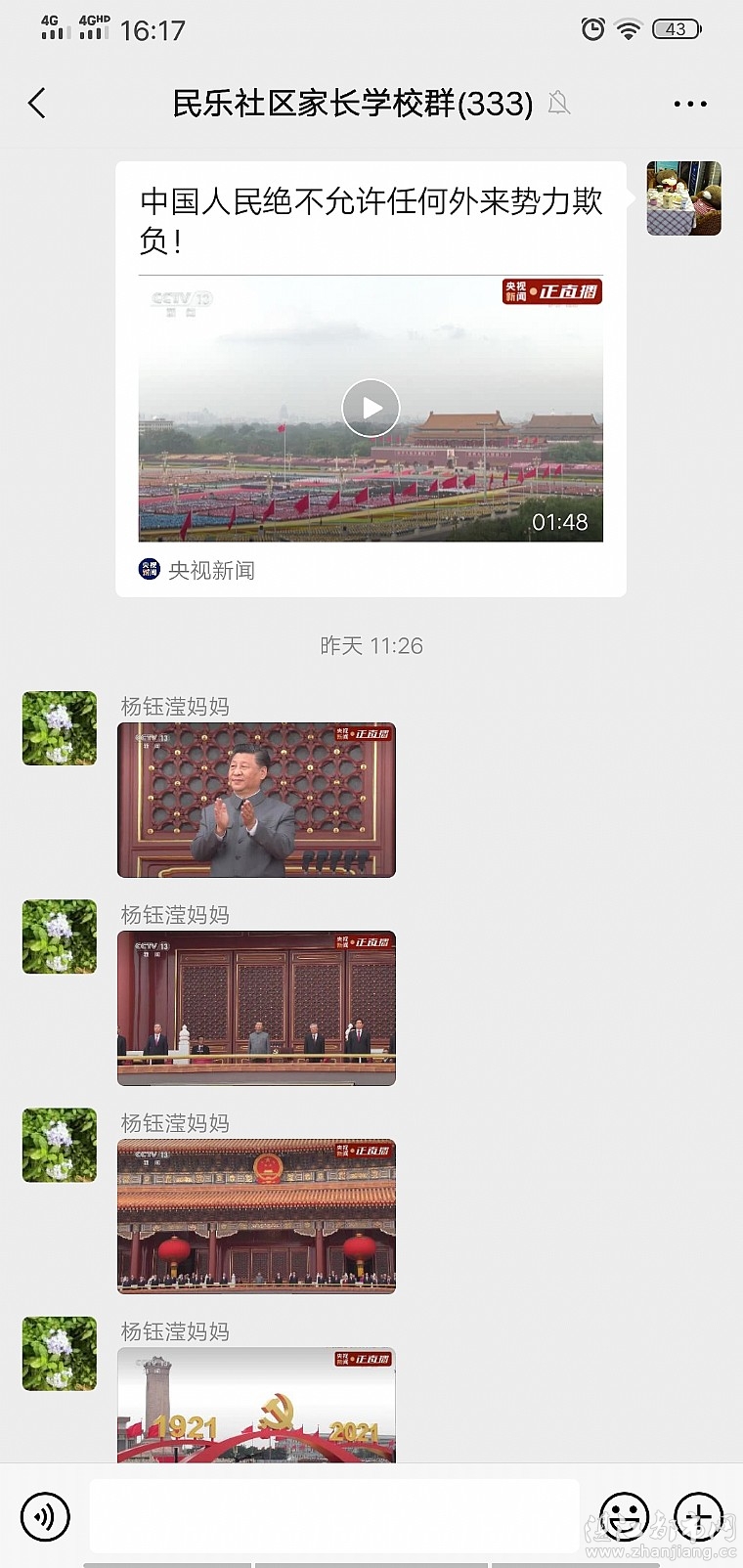Image resolution: width=743 pixels, height=1568 pixels.
Task: Open the red lanterns gate photo
Action: pos(256,1216)
